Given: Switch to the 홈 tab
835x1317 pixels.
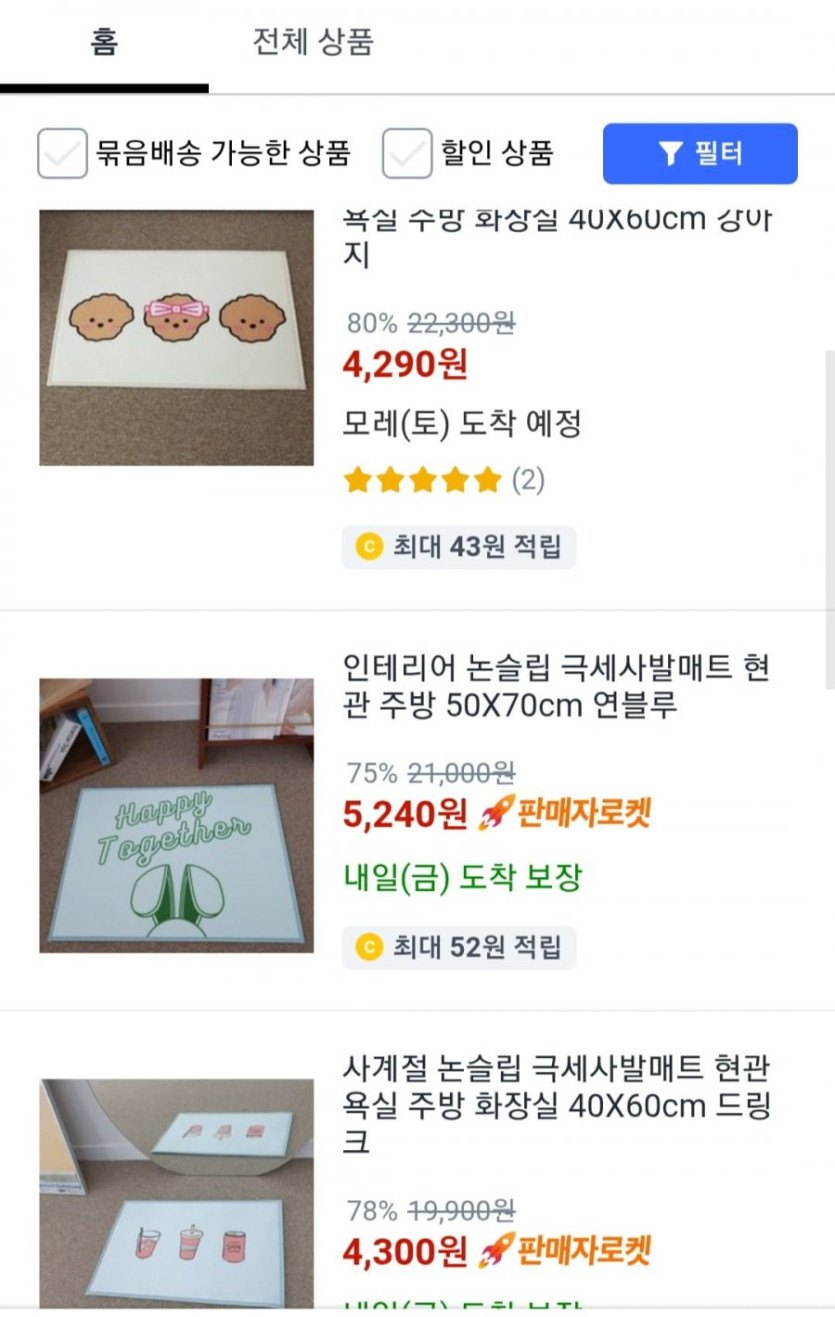Looking at the screenshot, I should tap(104, 44).
